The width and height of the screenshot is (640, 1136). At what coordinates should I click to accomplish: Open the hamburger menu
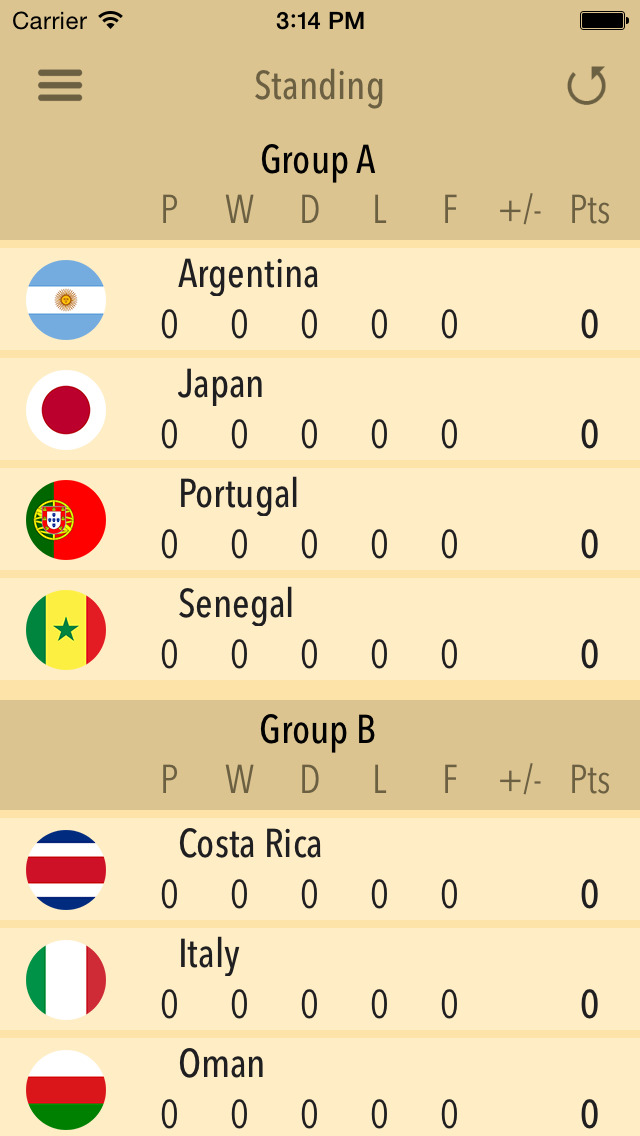pos(60,86)
